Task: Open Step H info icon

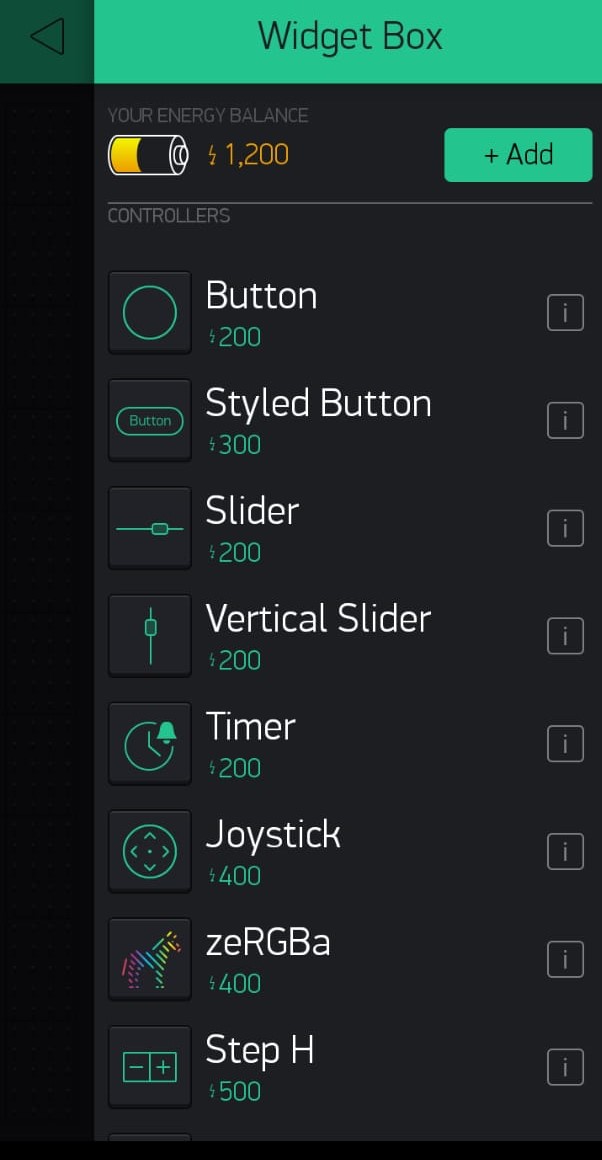Action: click(565, 1068)
